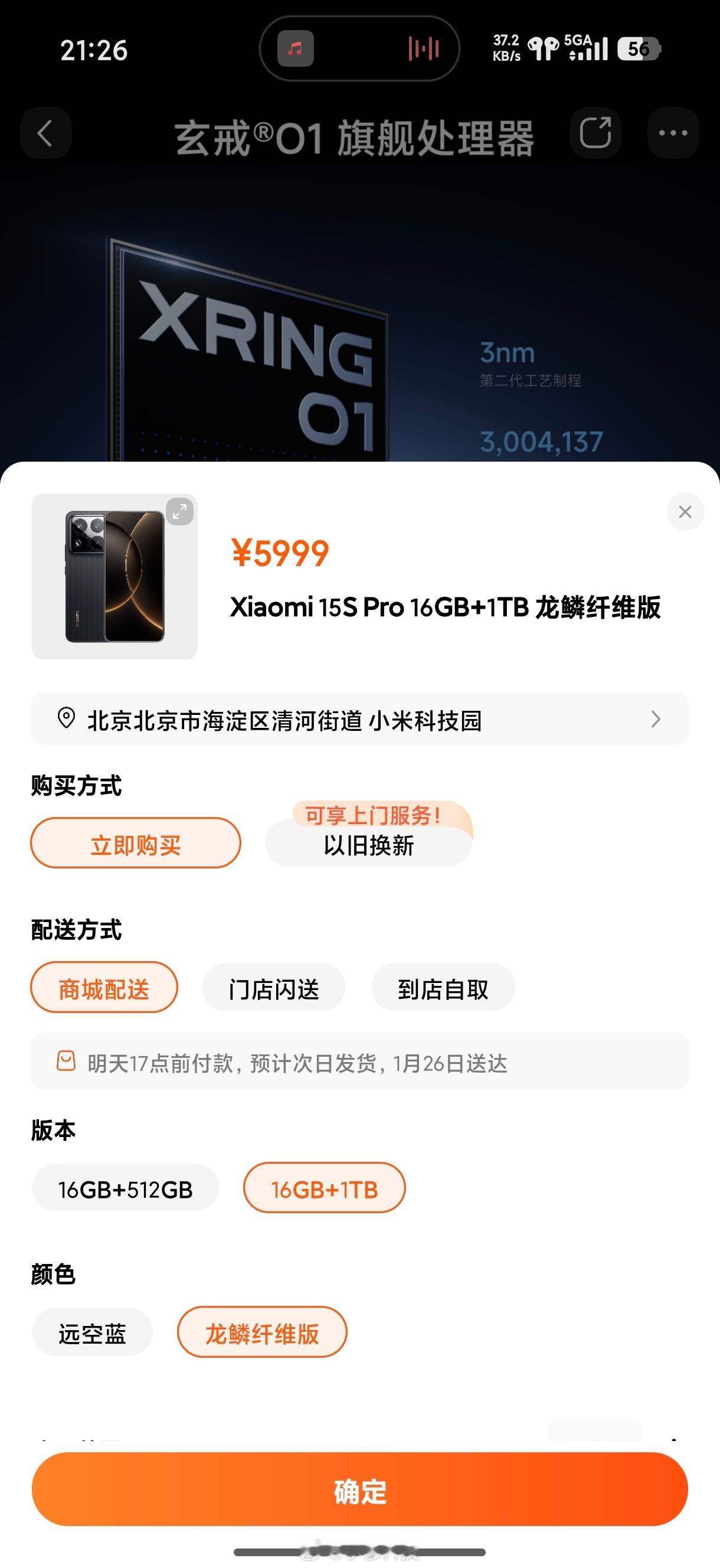
Task: Dismiss the purchase sheet with the X
Action: click(685, 512)
